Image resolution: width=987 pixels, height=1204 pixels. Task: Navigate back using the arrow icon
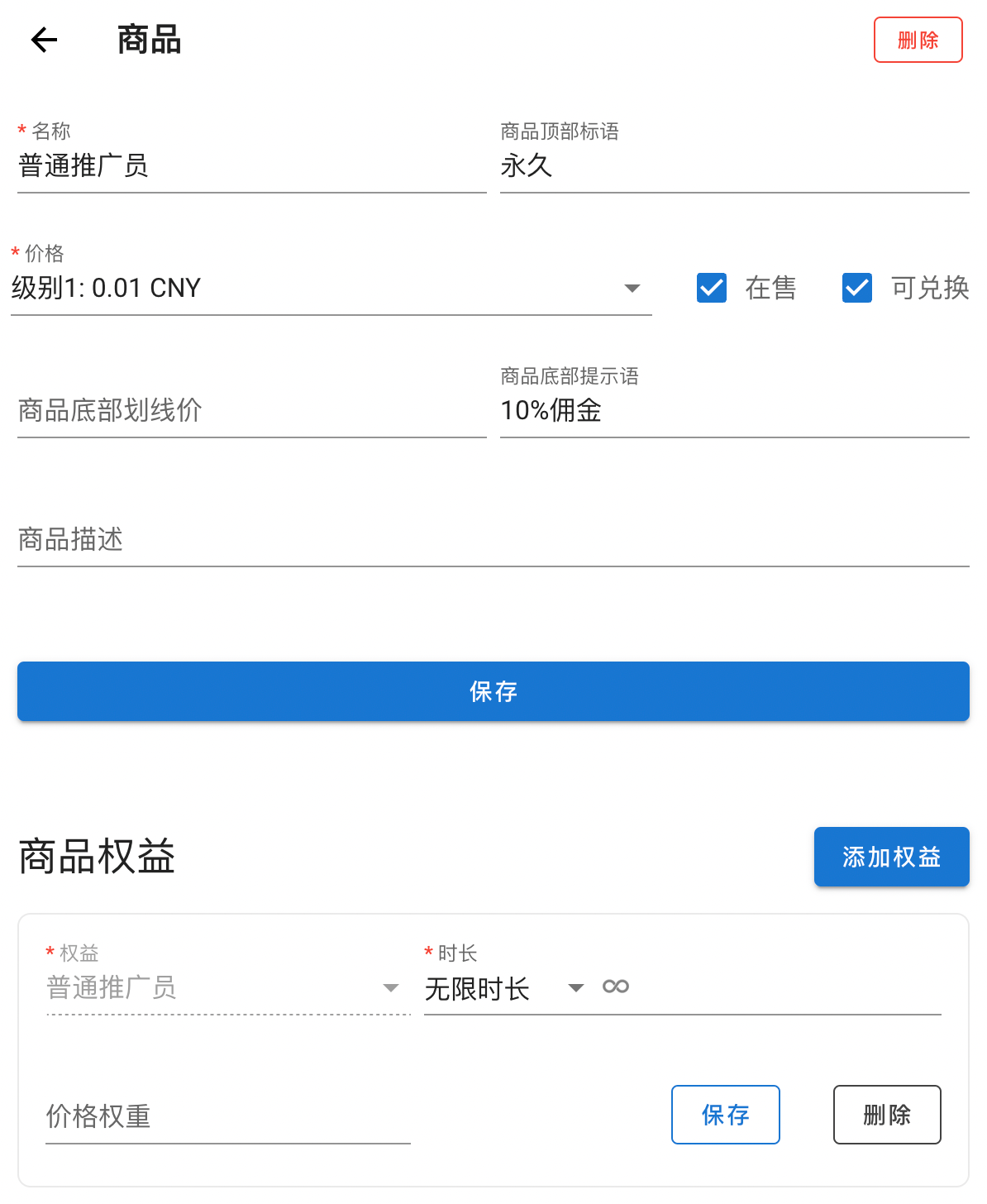coord(43,40)
